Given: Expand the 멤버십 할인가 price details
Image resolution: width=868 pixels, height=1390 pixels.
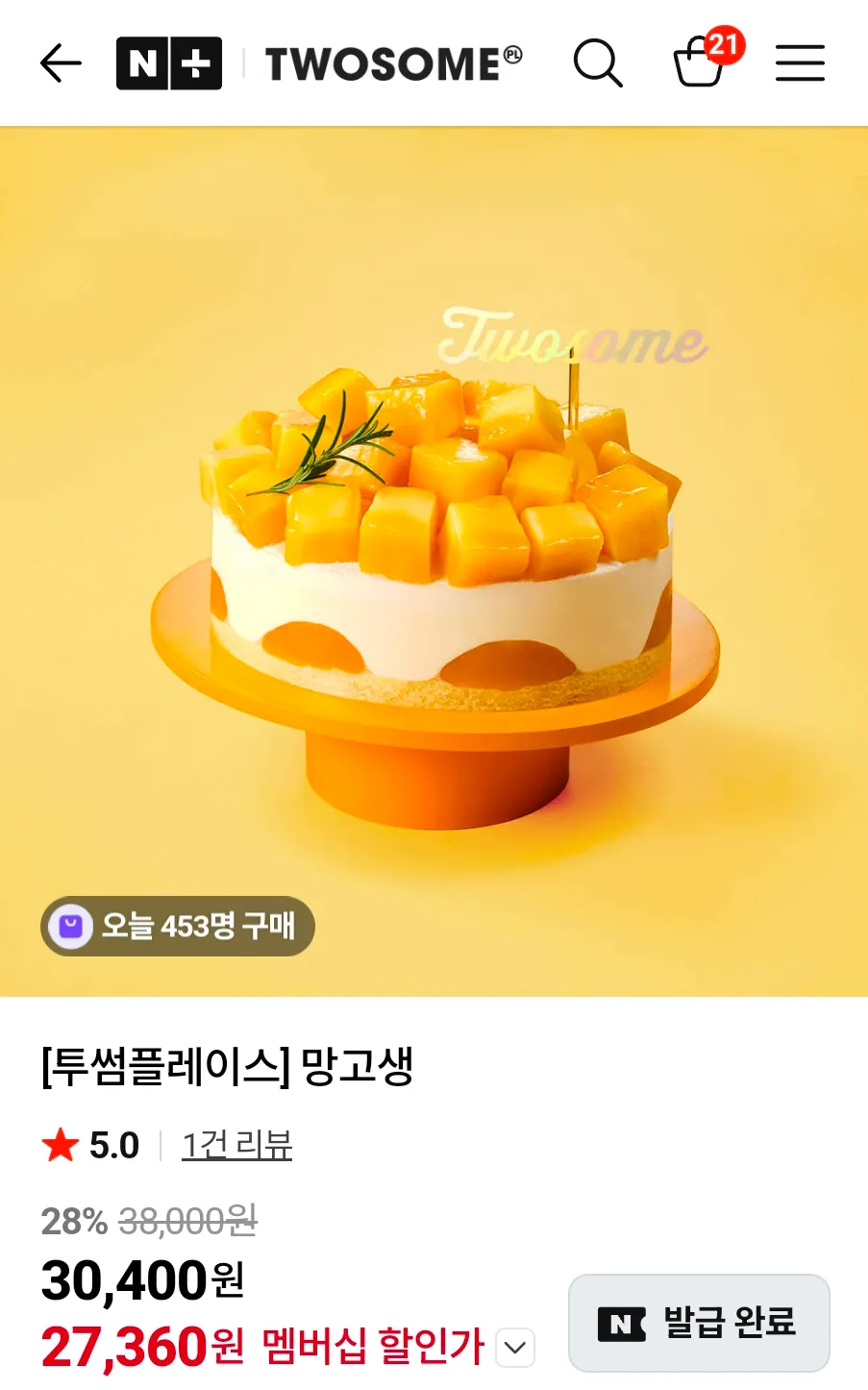Looking at the screenshot, I should click(515, 1347).
